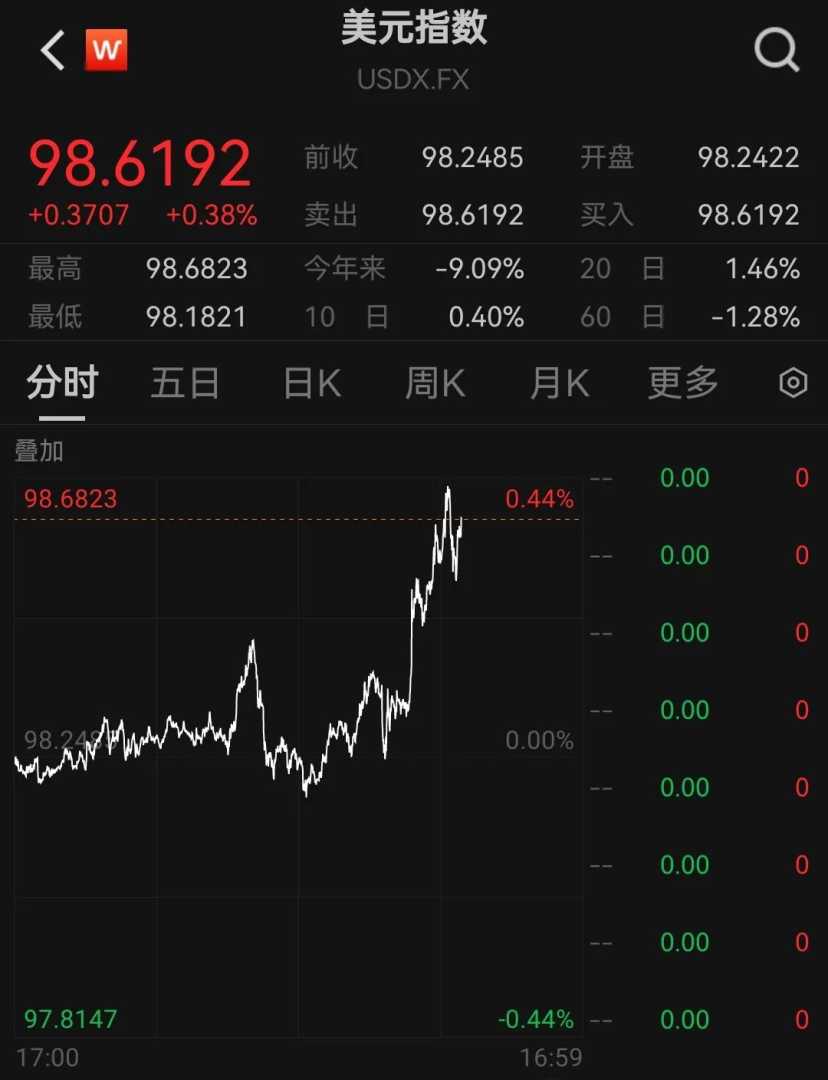Open the 更多 more chart options
828x1080 pixels.
tap(683, 384)
